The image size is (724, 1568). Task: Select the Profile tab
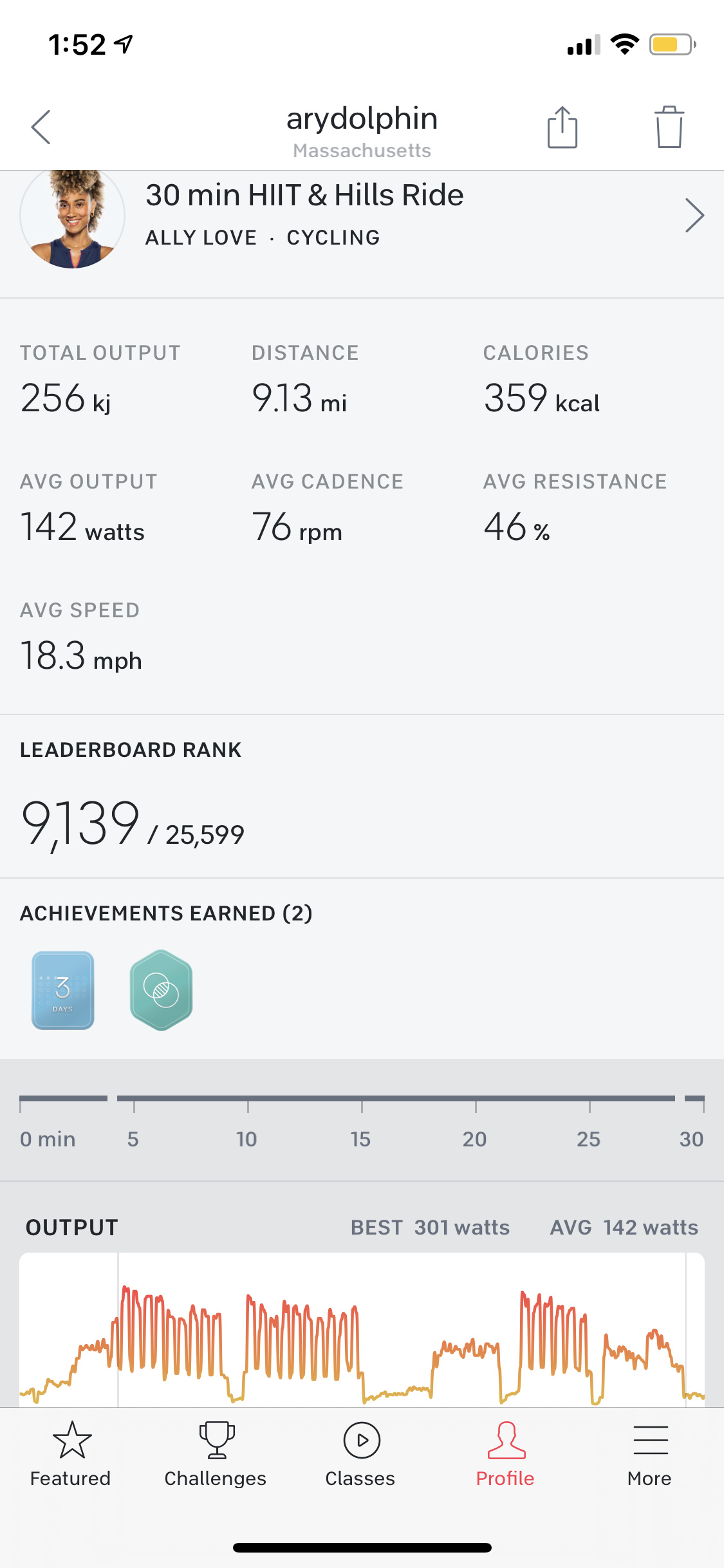click(x=505, y=1455)
